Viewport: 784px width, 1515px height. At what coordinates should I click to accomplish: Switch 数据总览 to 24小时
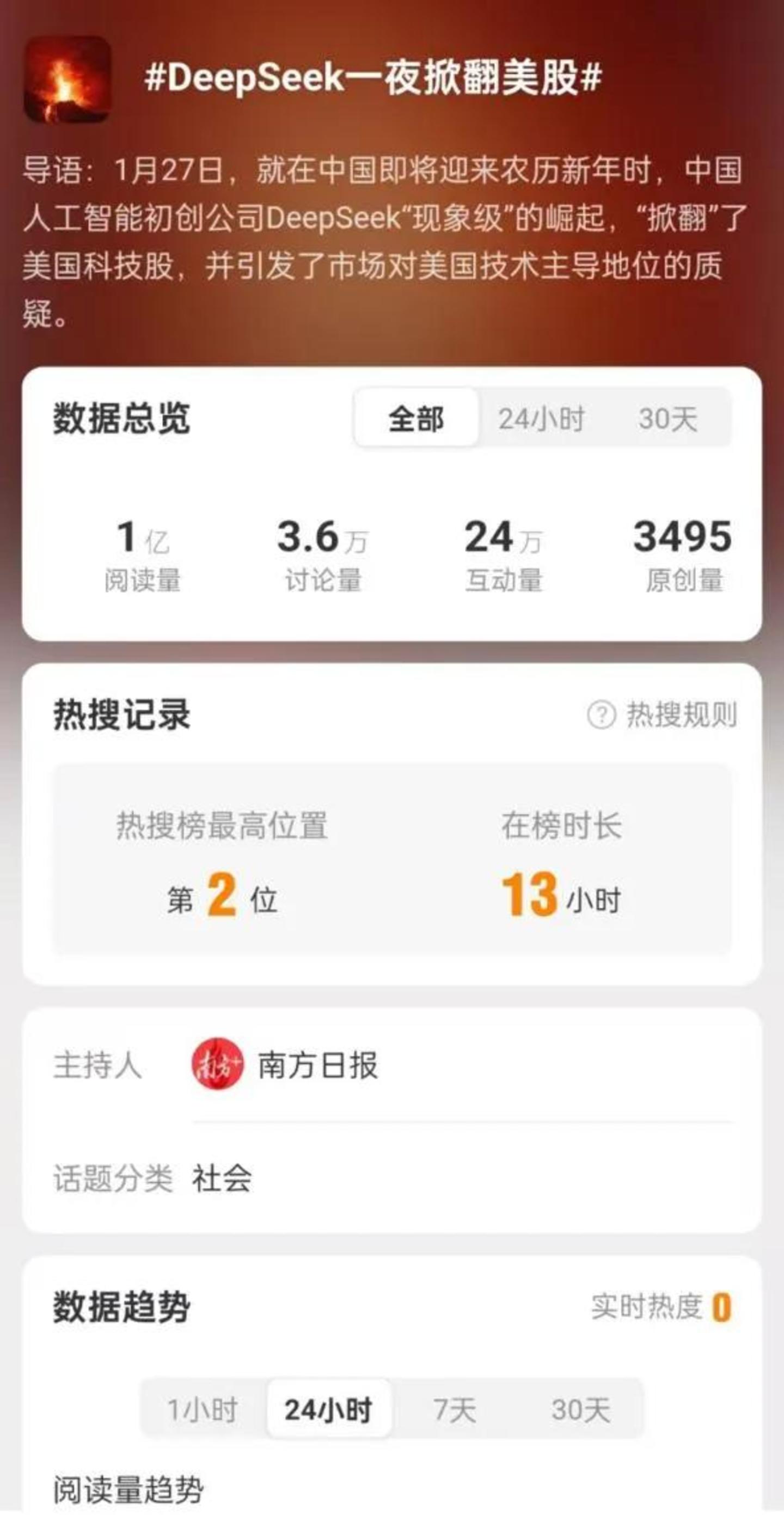click(x=541, y=419)
